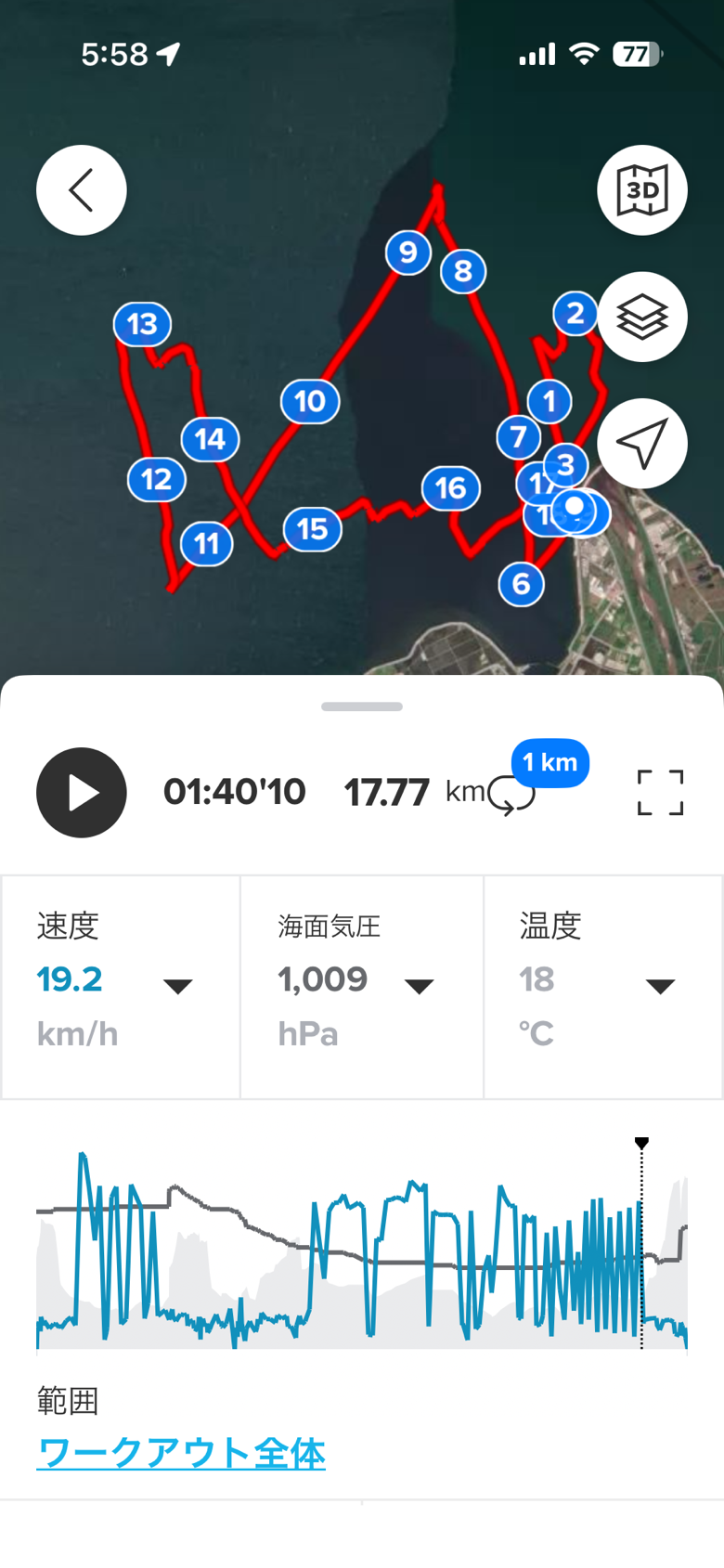
Task: Open the 温度 metric dropdown
Action: [660, 986]
